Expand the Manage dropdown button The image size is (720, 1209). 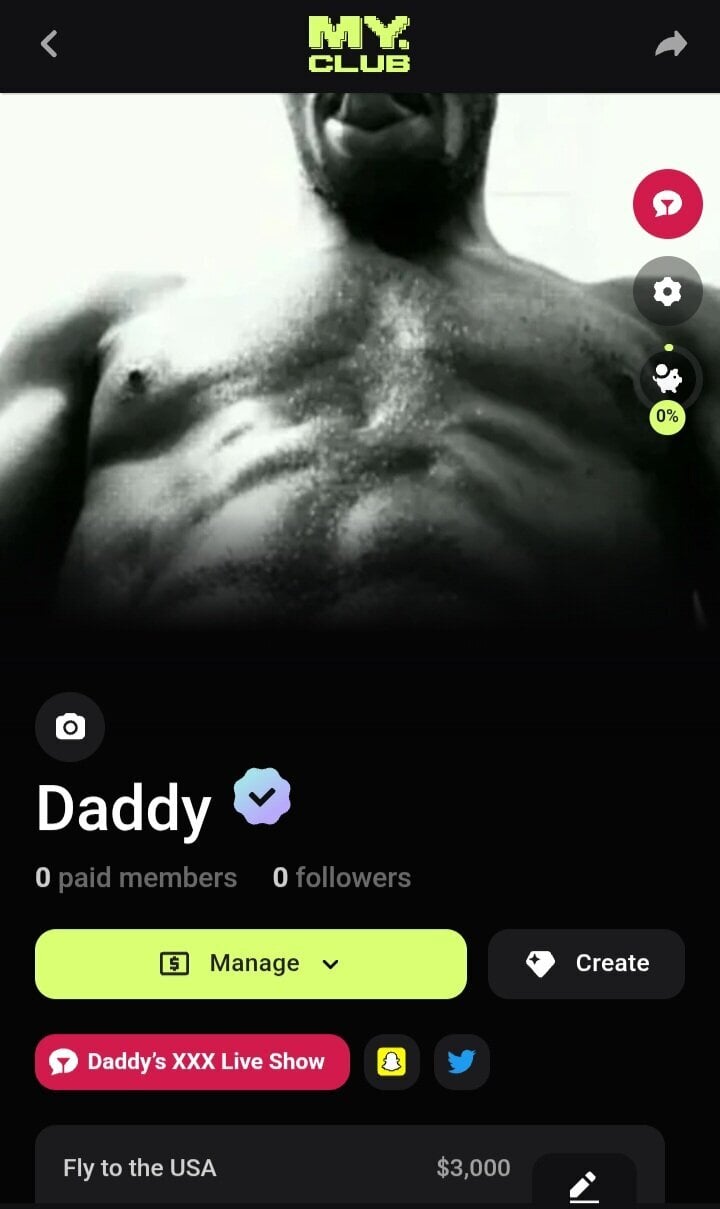click(250, 964)
